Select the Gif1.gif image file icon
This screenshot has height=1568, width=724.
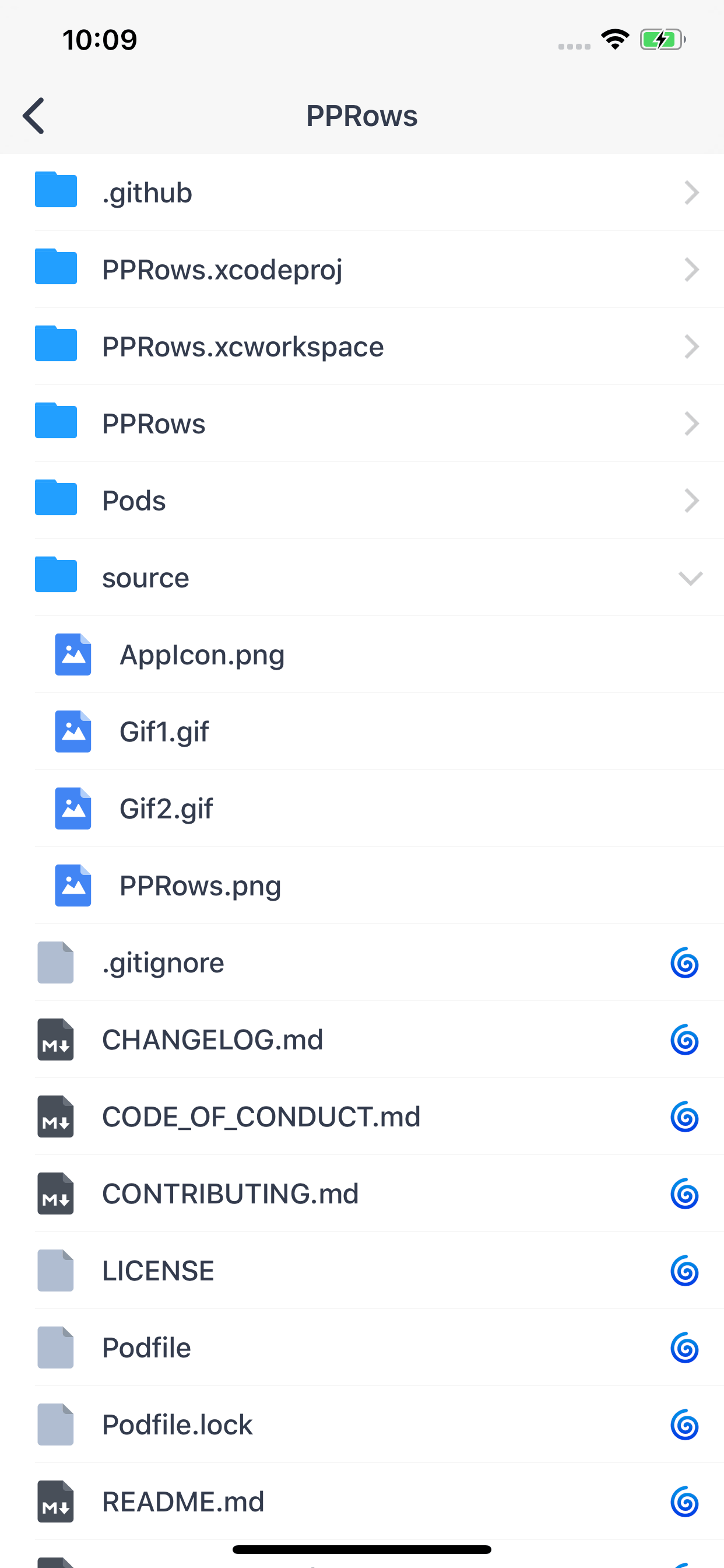[x=72, y=731]
